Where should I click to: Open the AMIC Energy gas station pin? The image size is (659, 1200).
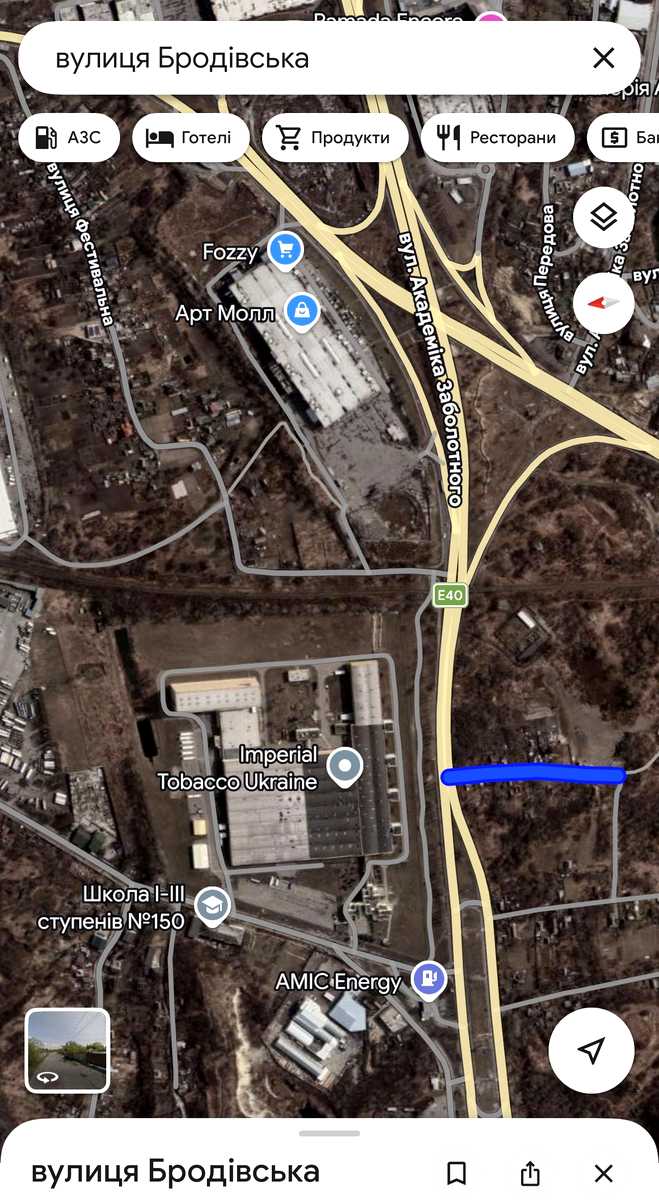point(429,980)
